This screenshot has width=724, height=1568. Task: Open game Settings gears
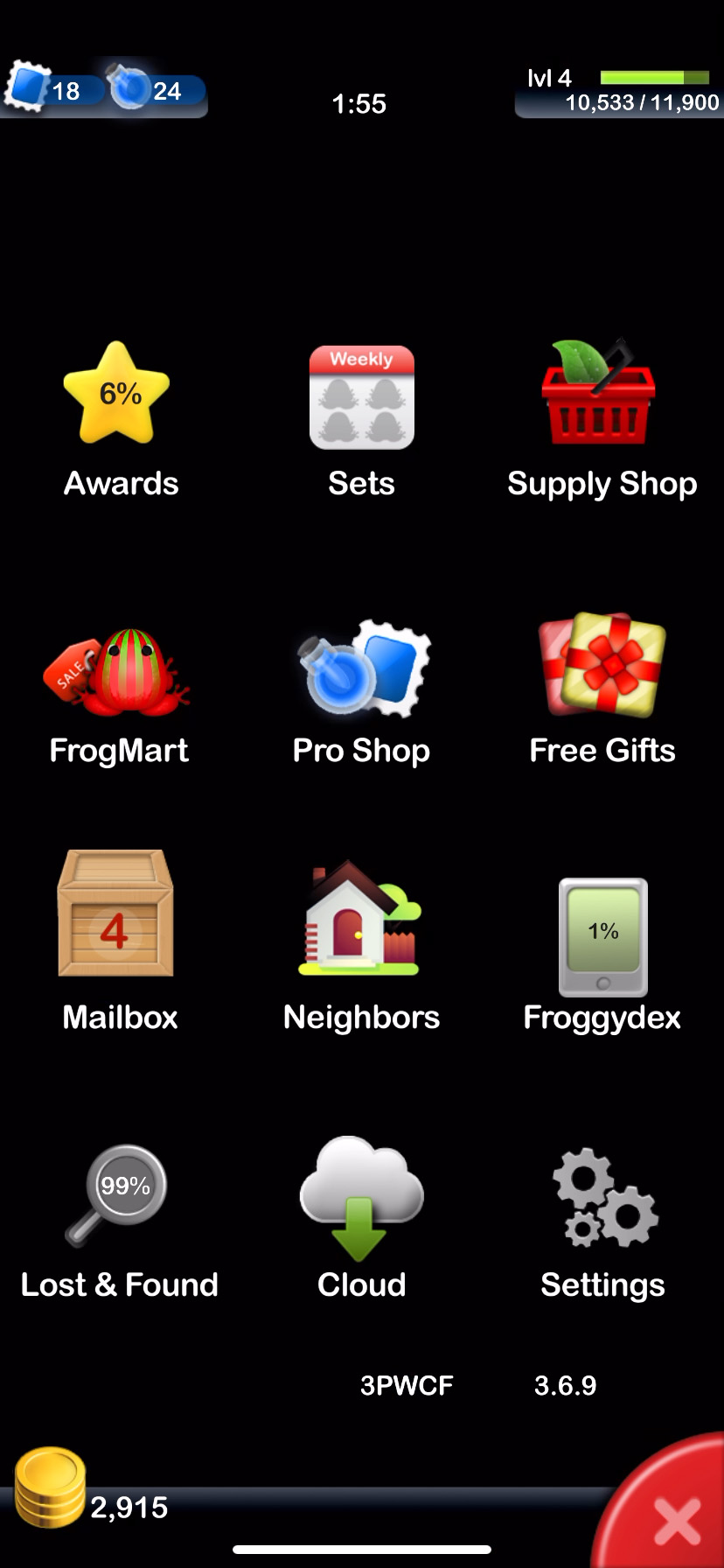point(603,1199)
